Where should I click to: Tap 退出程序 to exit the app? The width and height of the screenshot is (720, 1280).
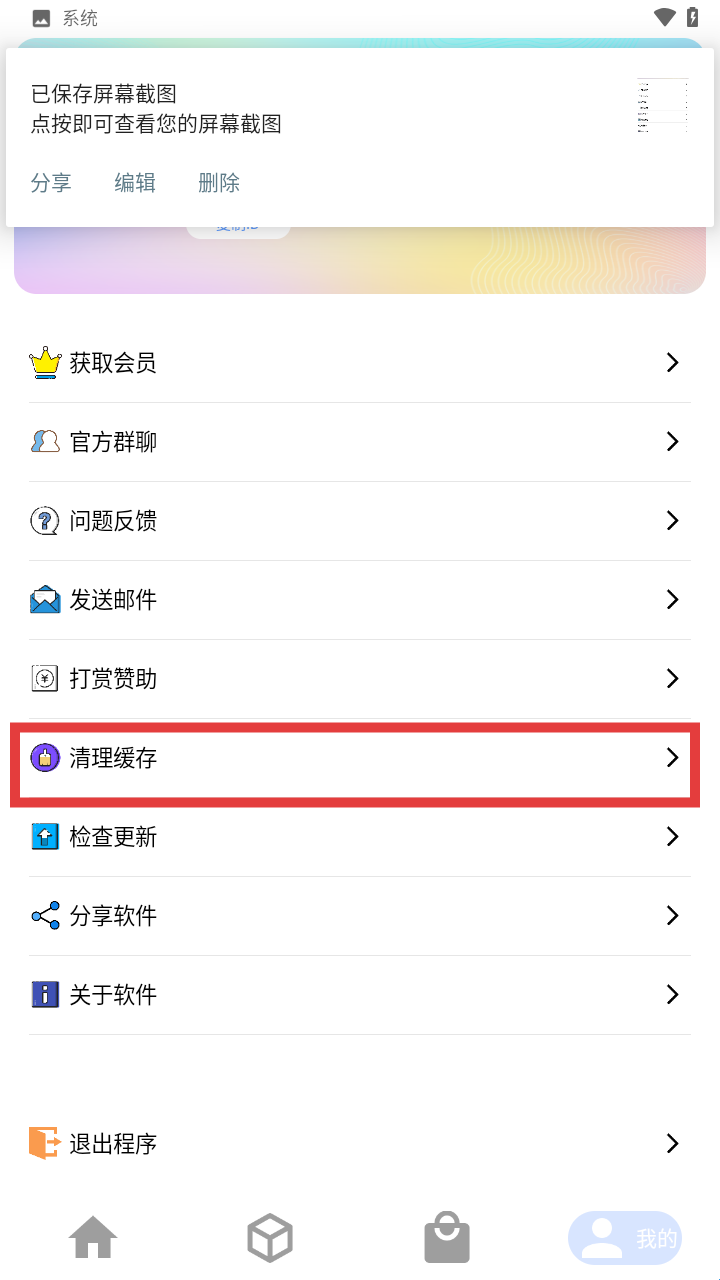[360, 1143]
